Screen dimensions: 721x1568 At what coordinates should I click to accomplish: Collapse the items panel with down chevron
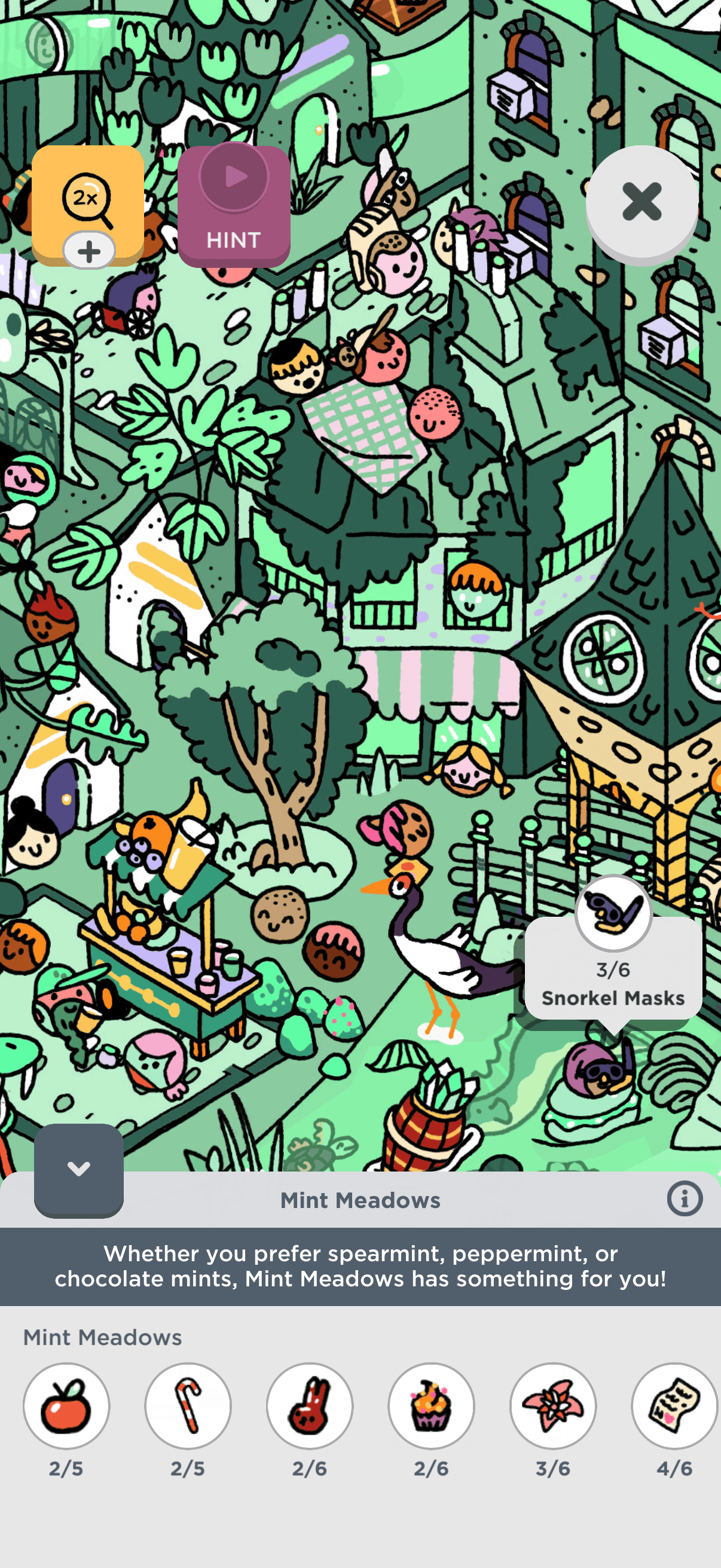(x=78, y=1169)
